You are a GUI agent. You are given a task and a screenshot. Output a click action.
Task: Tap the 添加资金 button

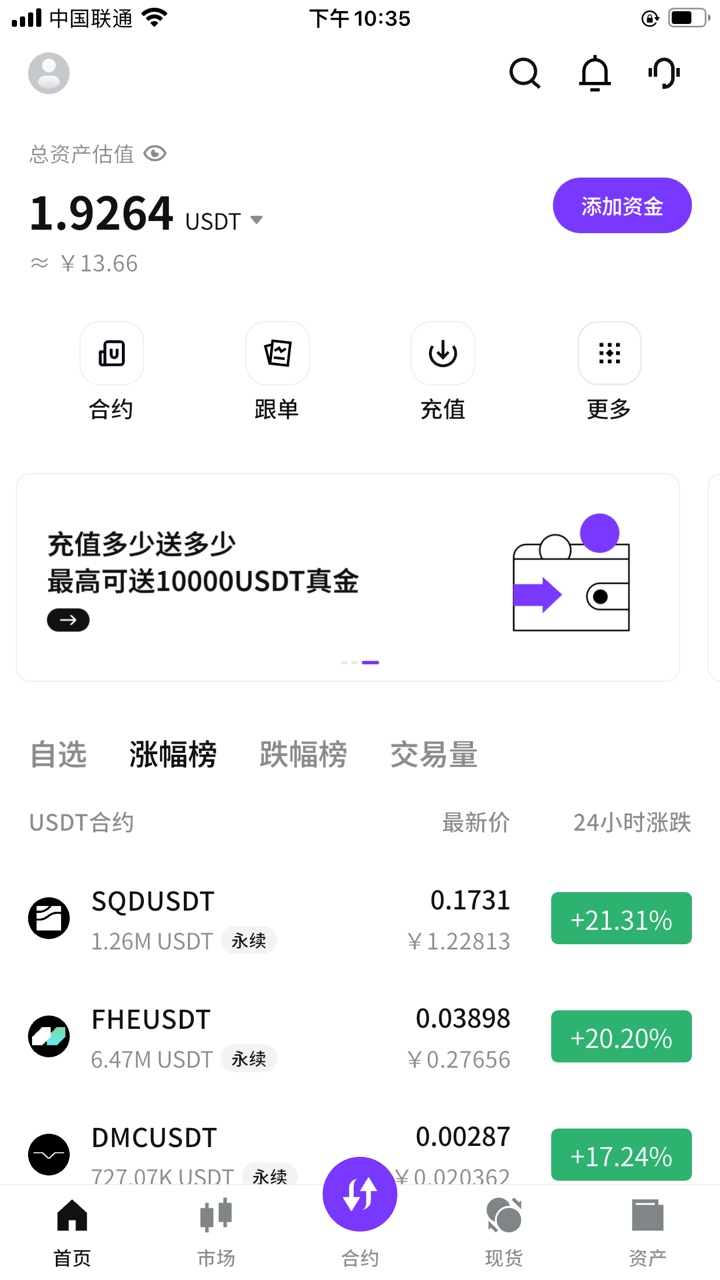click(622, 206)
